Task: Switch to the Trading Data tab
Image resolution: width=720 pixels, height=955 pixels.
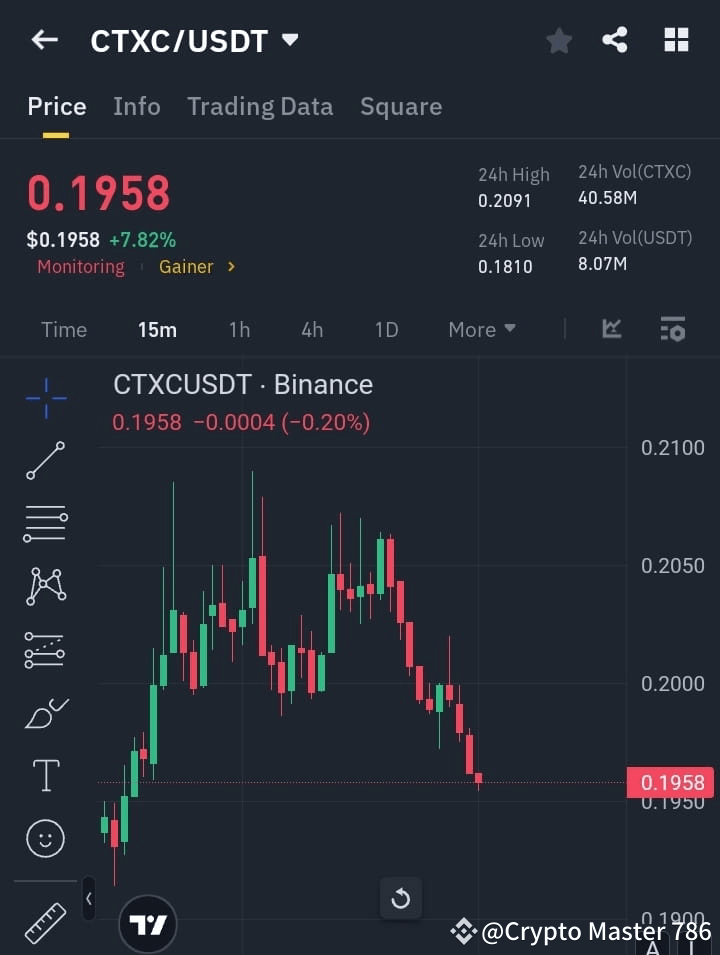Action: tap(260, 106)
